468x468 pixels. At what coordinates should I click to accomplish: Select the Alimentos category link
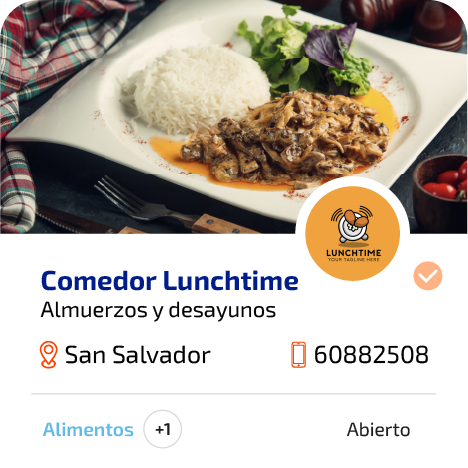(88, 429)
